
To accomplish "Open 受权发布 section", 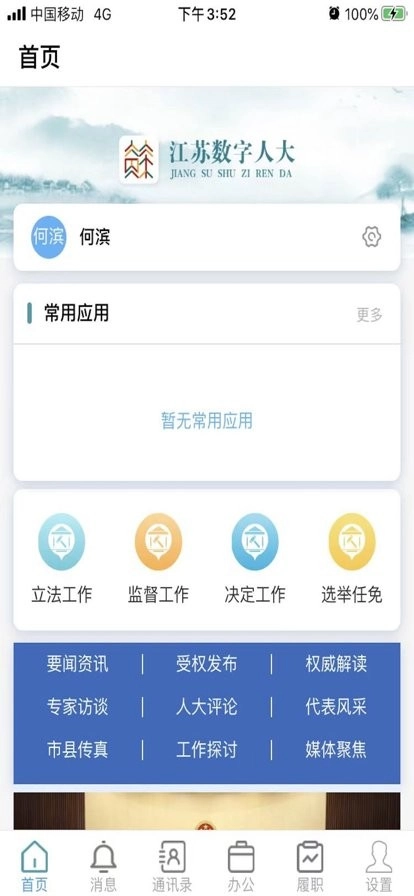I will [x=206, y=664].
